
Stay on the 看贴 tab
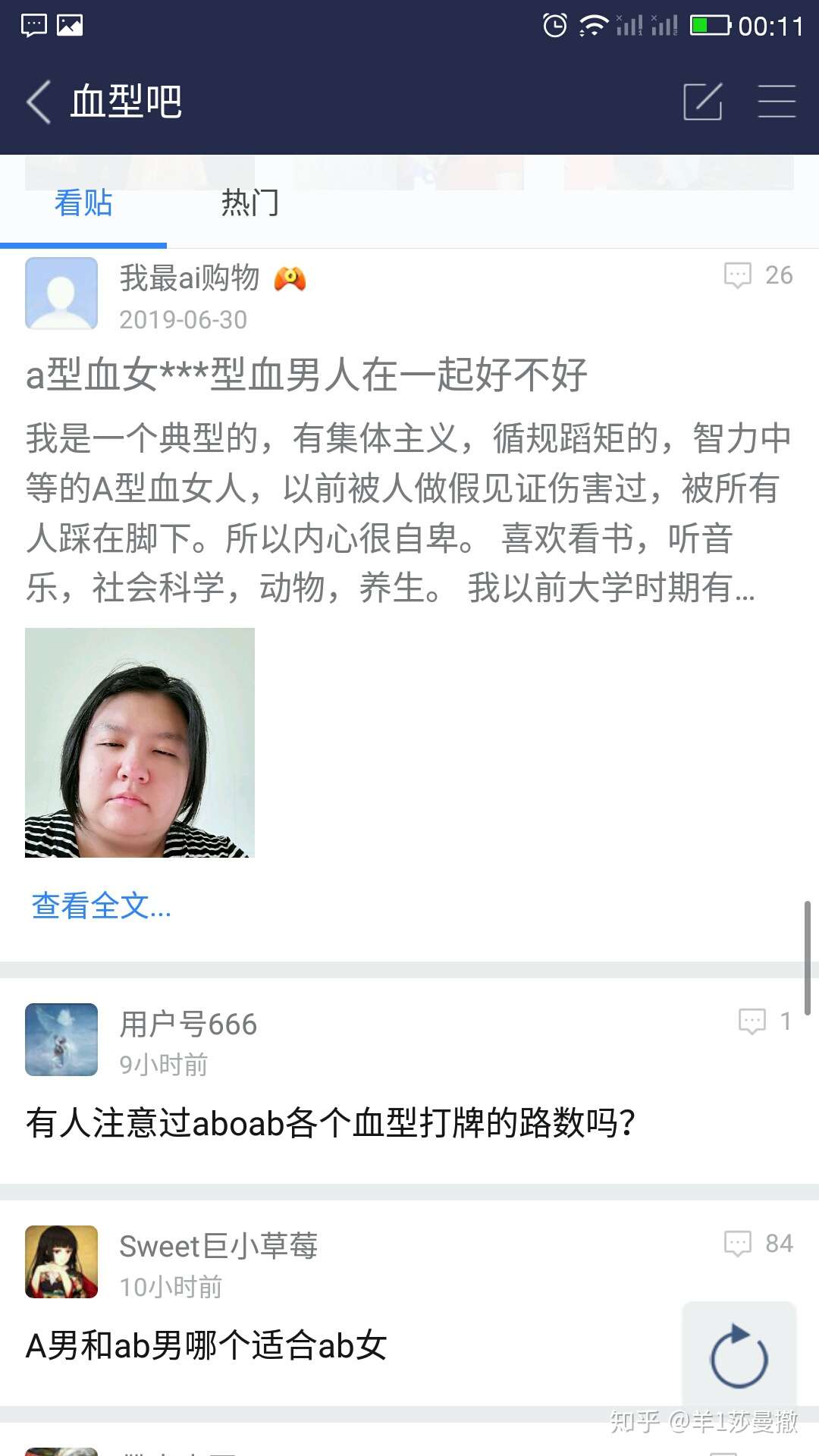click(x=82, y=202)
